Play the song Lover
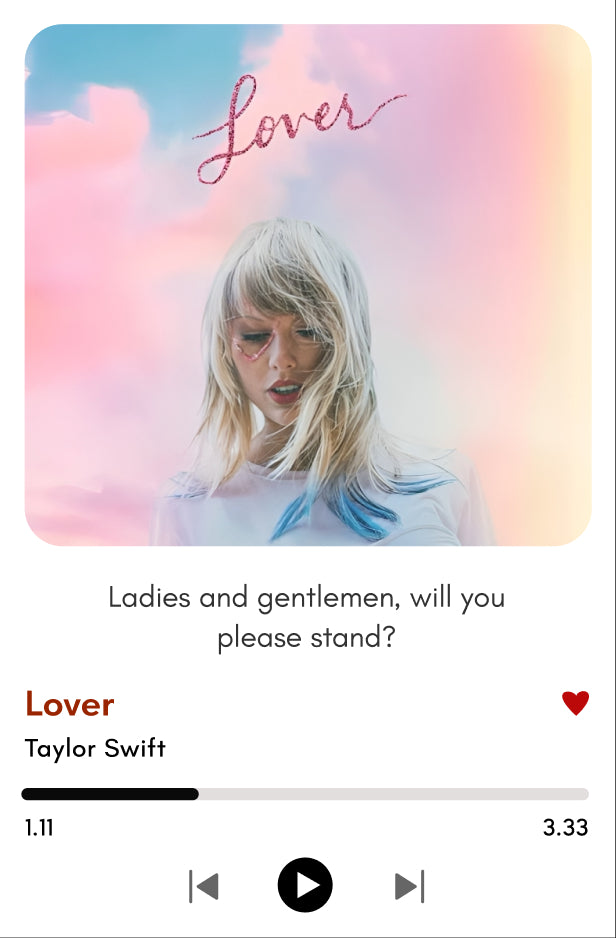Viewport: 616px width, 938px height. click(305, 885)
